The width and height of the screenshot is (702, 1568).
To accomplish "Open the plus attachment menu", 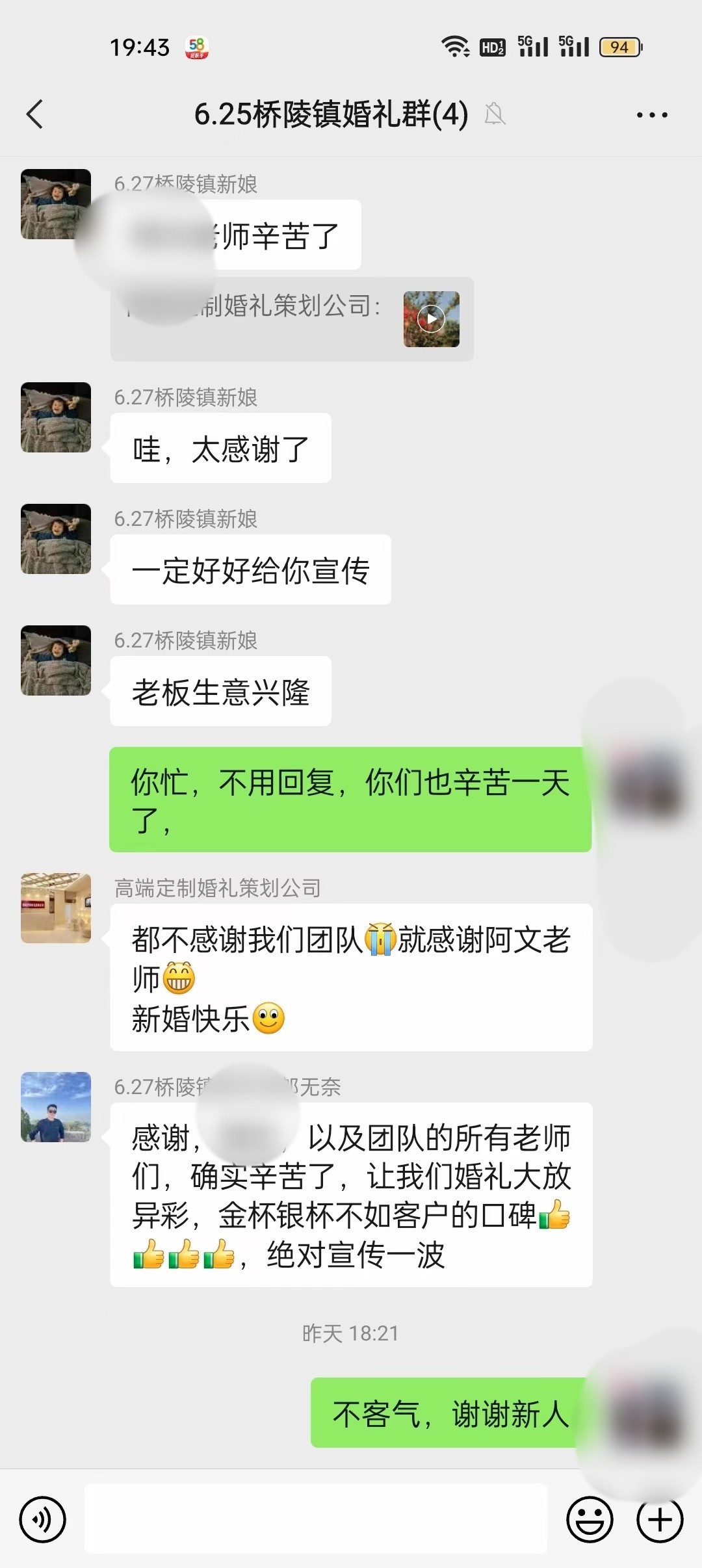I will (660, 1520).
